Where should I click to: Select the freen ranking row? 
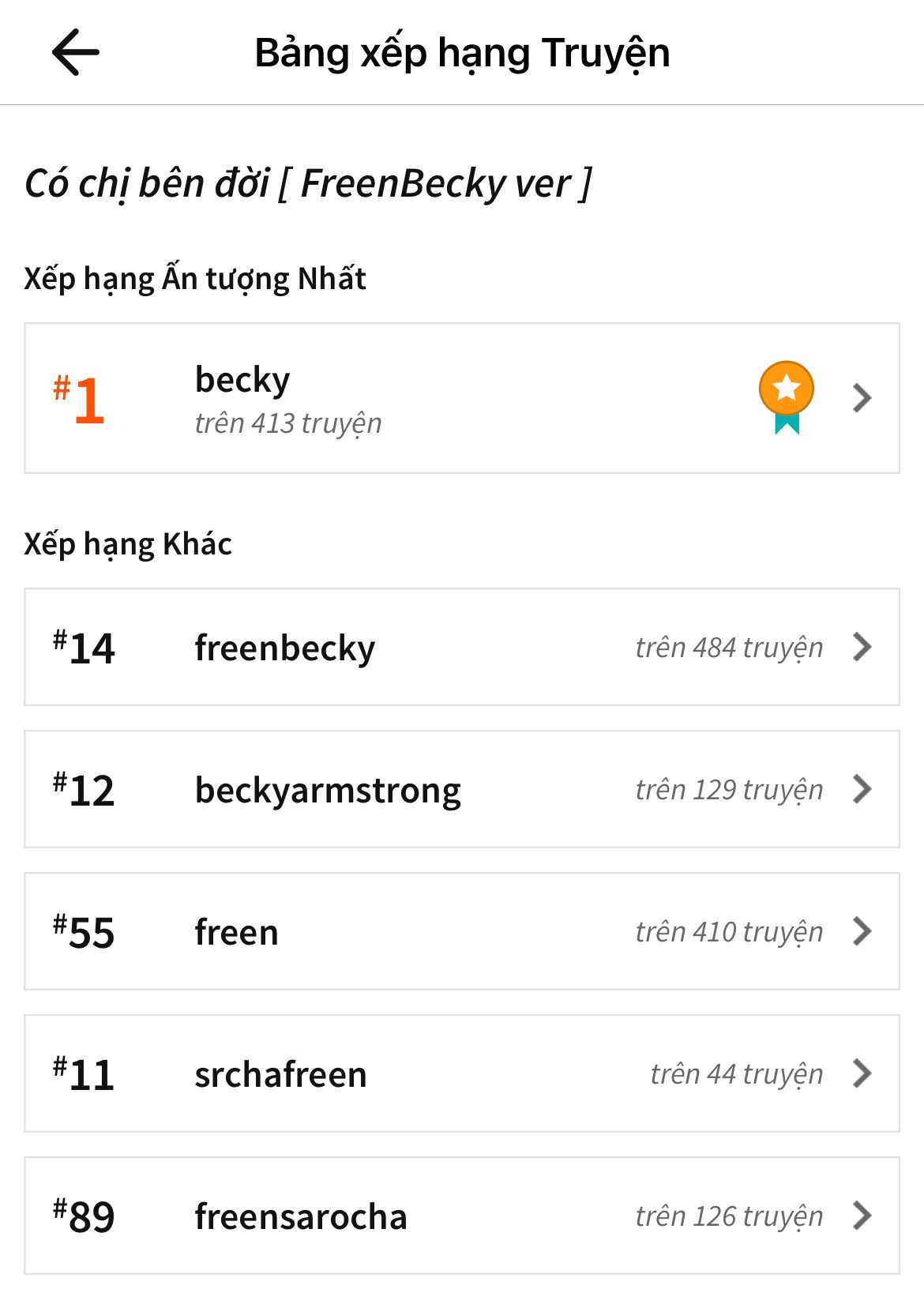pyautogui.click(x=461, y=931)
